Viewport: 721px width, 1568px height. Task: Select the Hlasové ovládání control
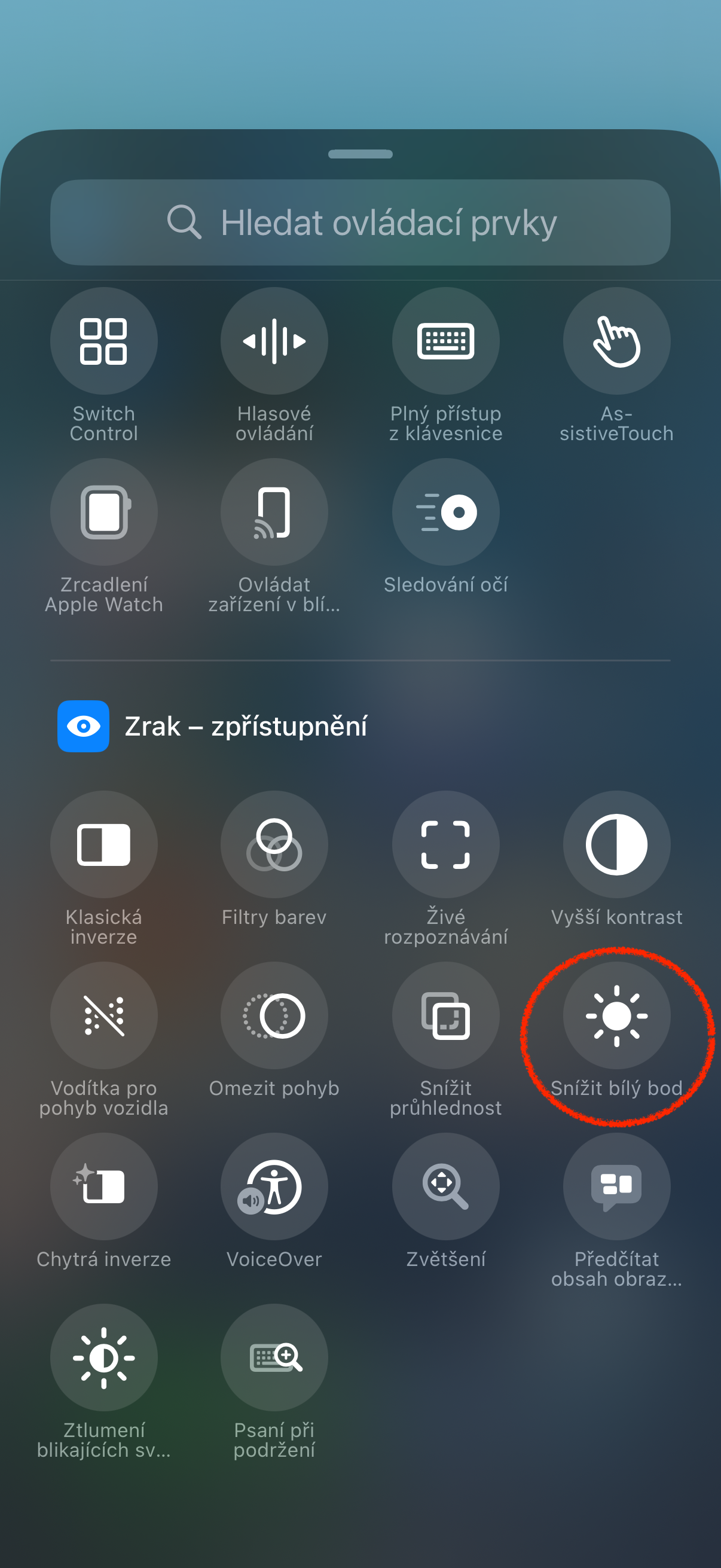(x=274, y=341)
